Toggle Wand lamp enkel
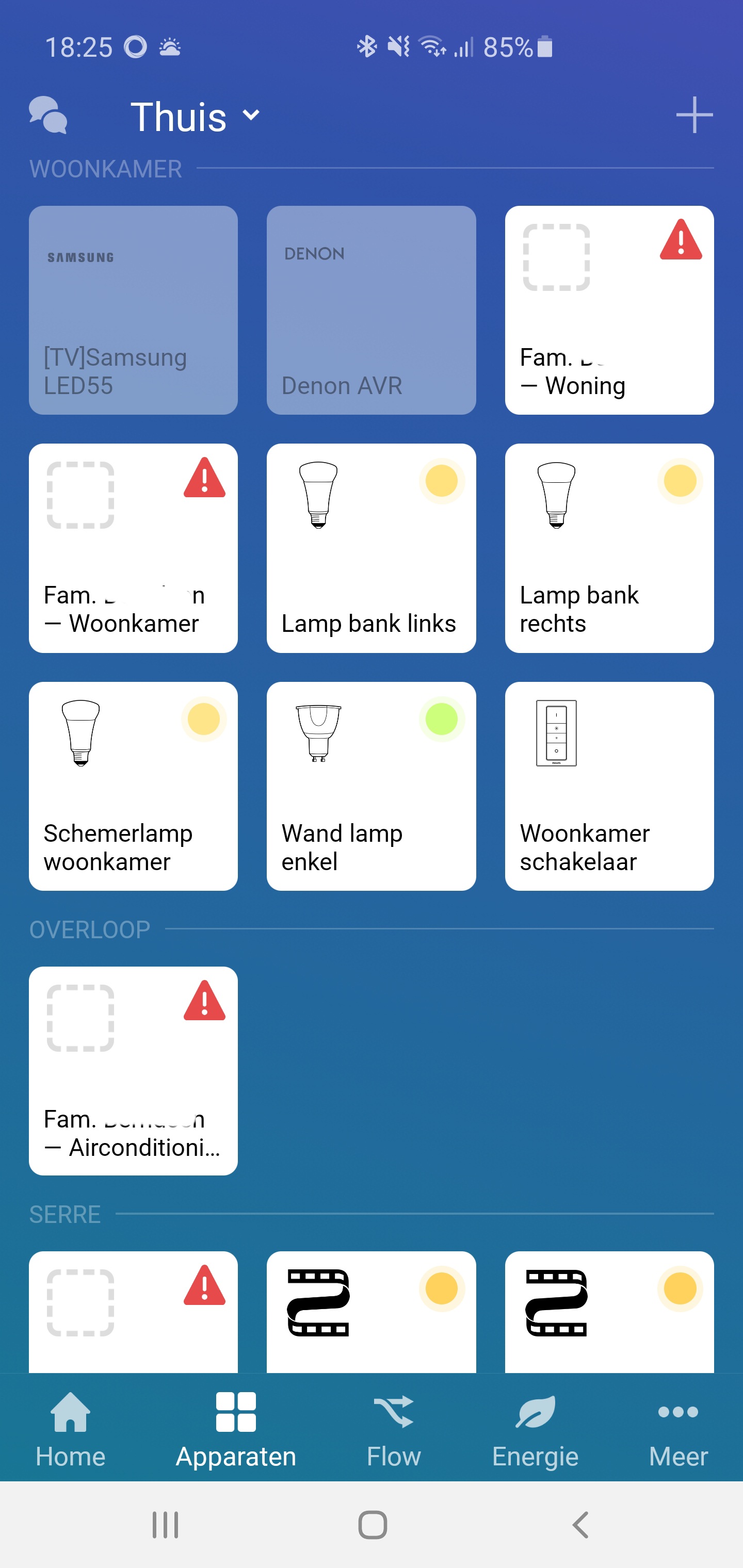 [x=371, y=786]
